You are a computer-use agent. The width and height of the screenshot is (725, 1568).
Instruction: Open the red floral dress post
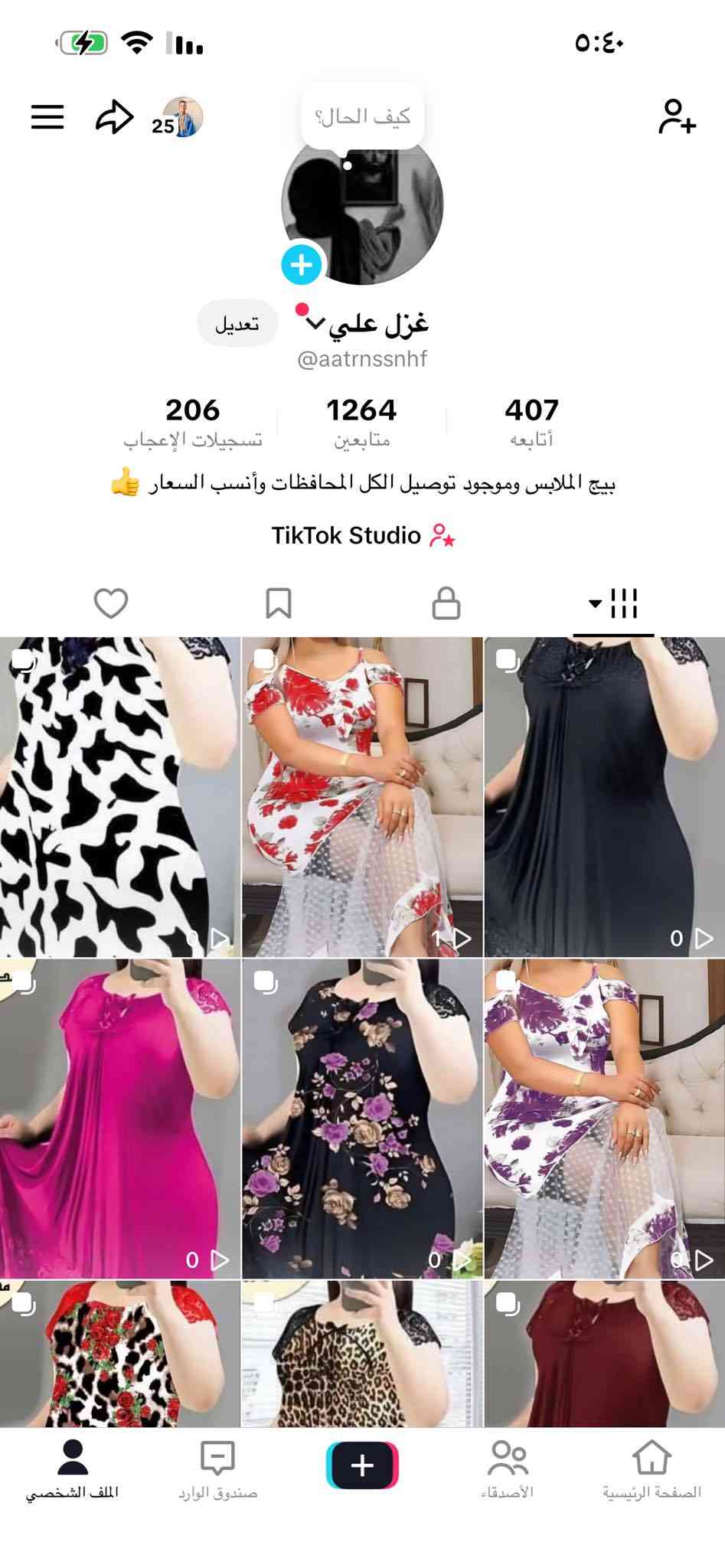tap(362, 796)
